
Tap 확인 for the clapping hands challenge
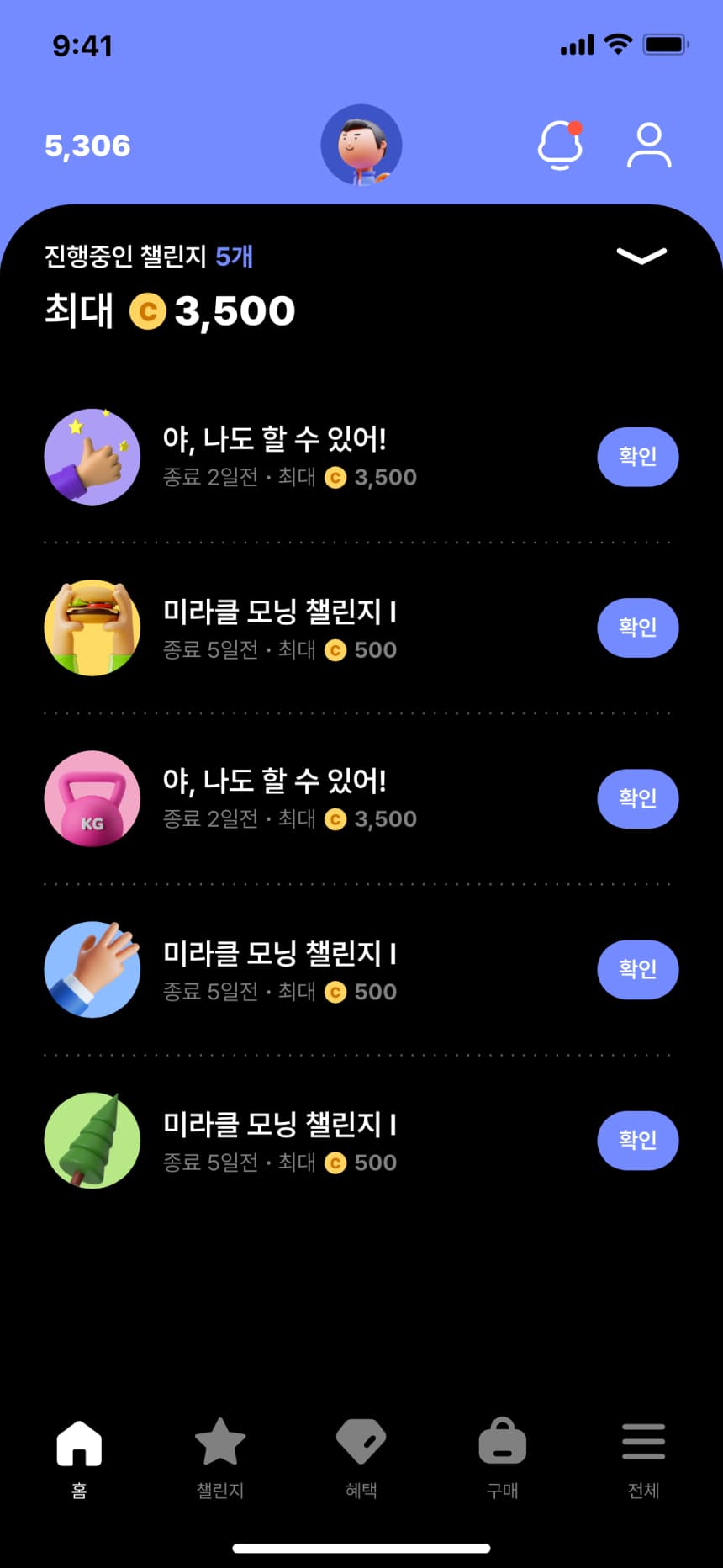637,969
